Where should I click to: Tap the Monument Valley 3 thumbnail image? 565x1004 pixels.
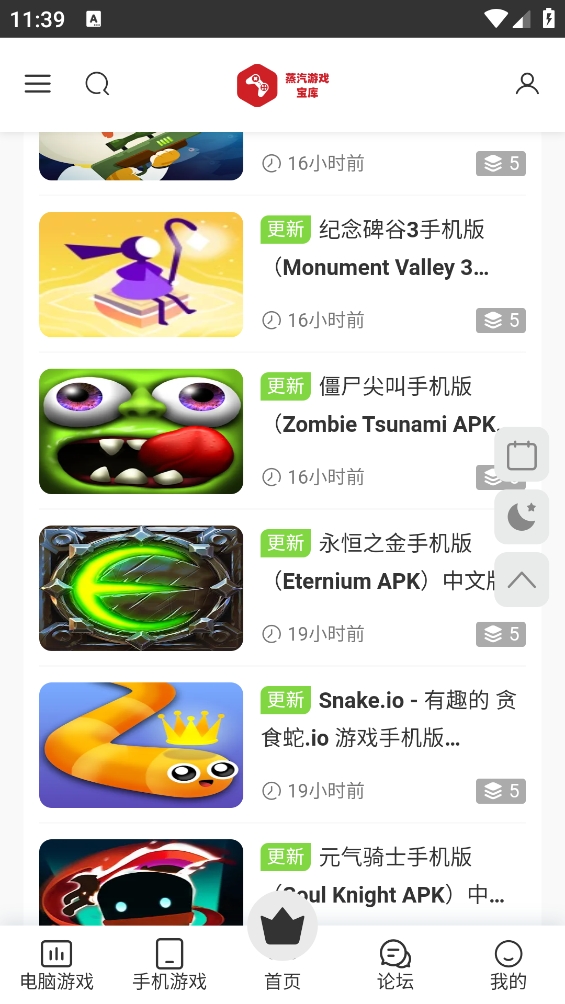coord(141,274)
